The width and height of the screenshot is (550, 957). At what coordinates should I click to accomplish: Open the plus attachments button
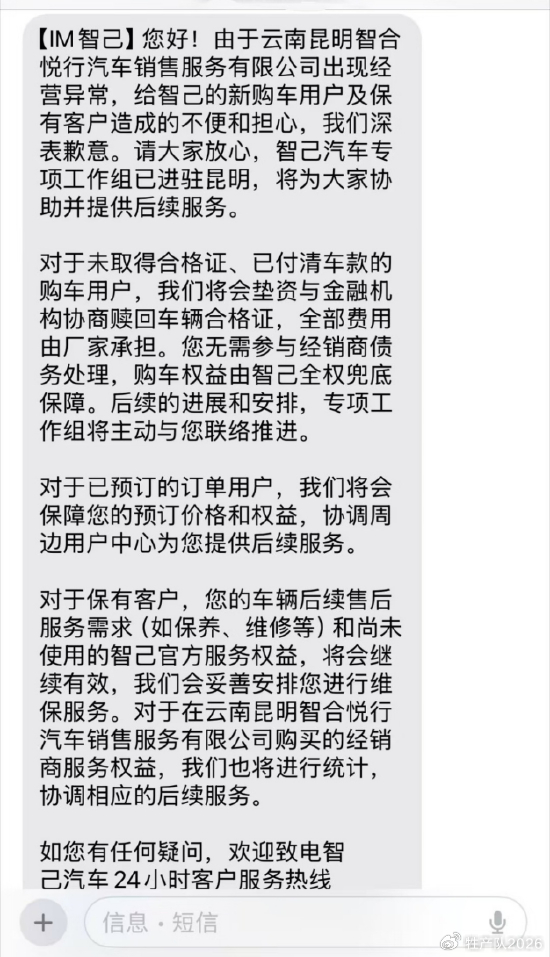click(x=43, y=922)
